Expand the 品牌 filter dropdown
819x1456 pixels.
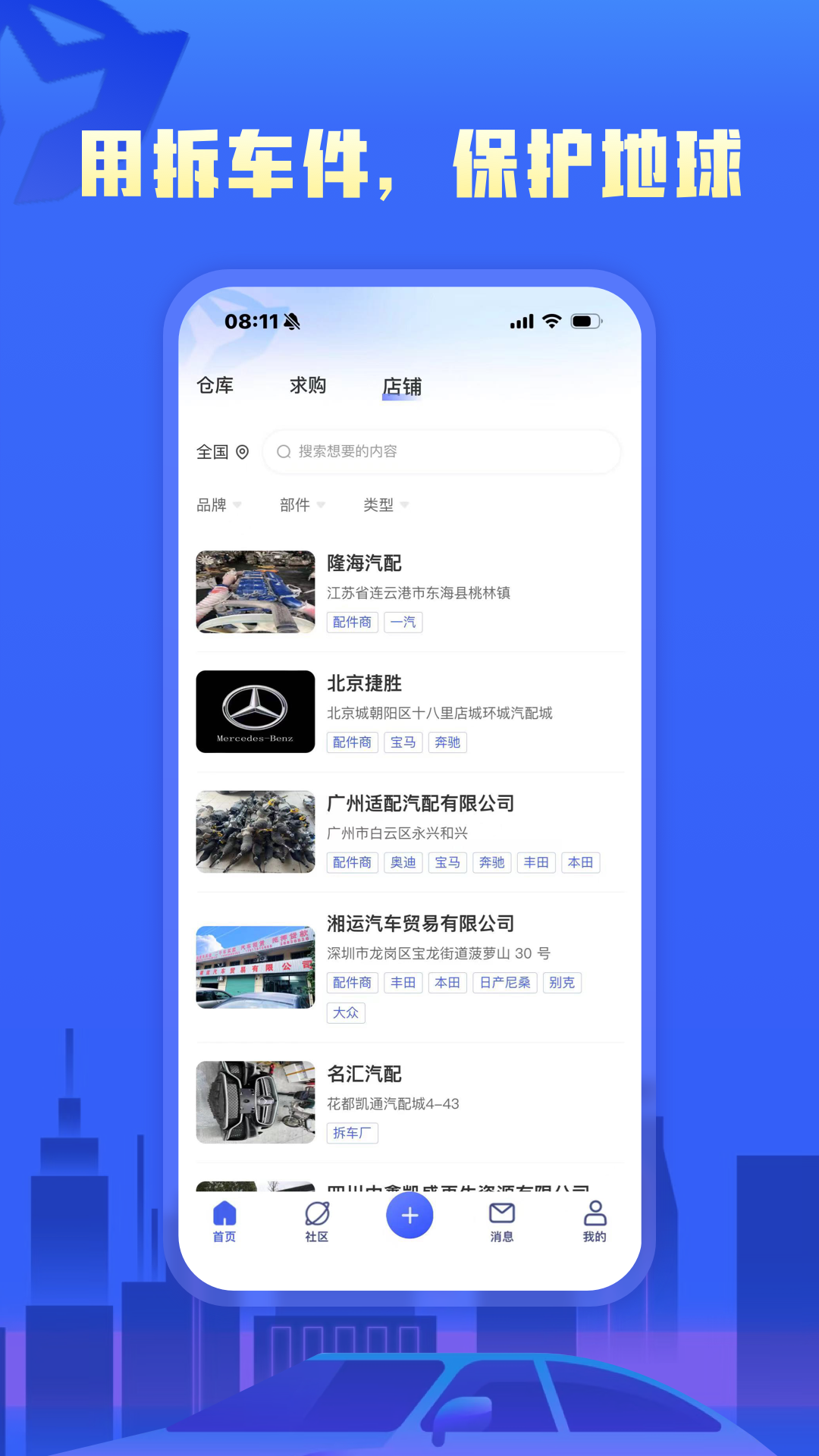click(218, 504)
